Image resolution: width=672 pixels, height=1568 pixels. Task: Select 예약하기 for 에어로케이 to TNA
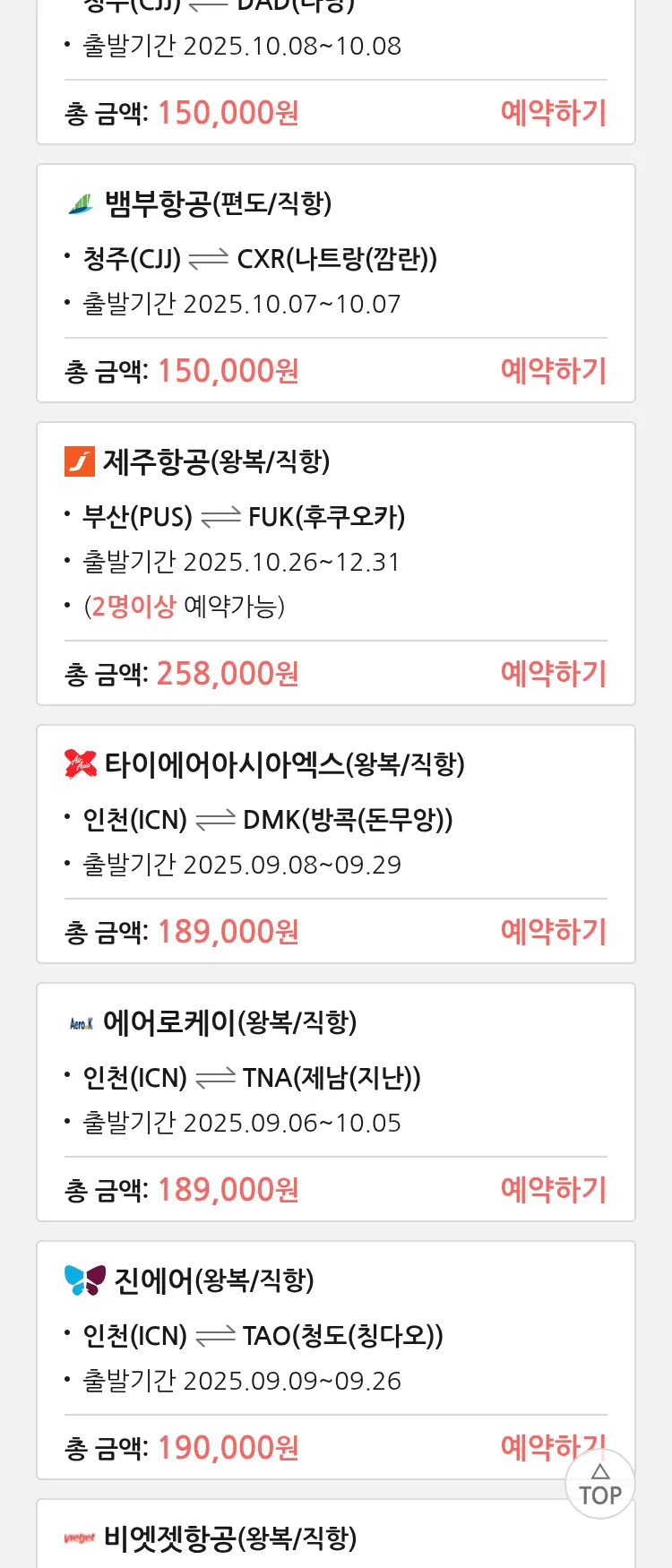tap(553, 1190)
